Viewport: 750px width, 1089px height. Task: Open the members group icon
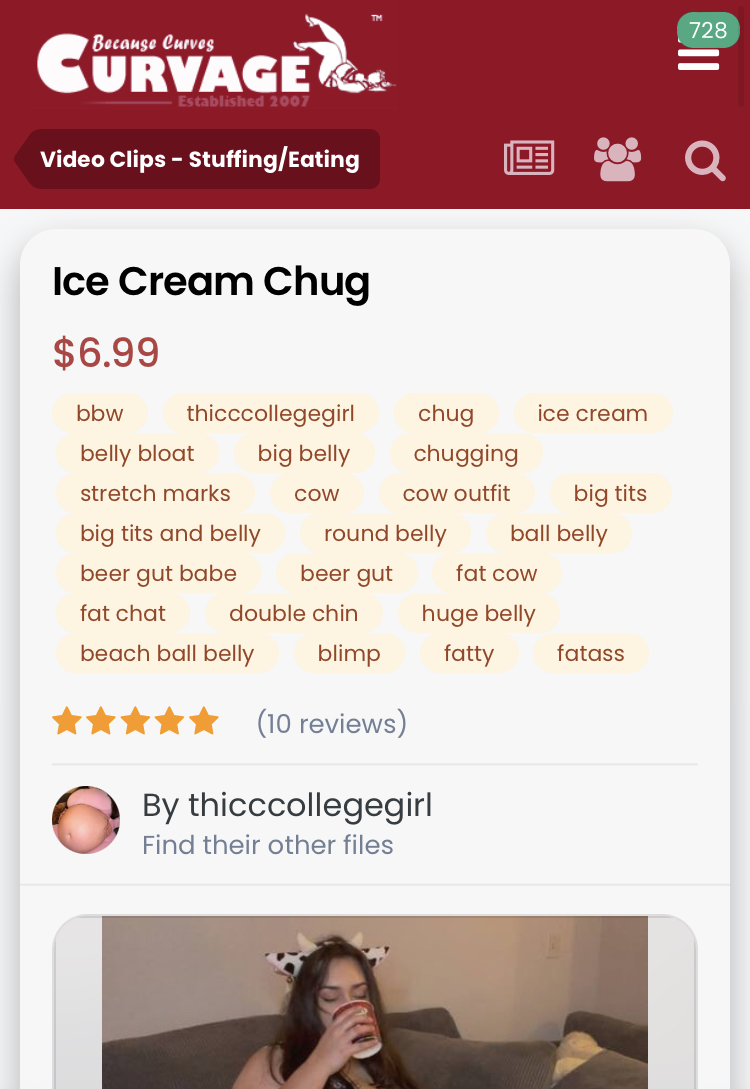point(617,159)
